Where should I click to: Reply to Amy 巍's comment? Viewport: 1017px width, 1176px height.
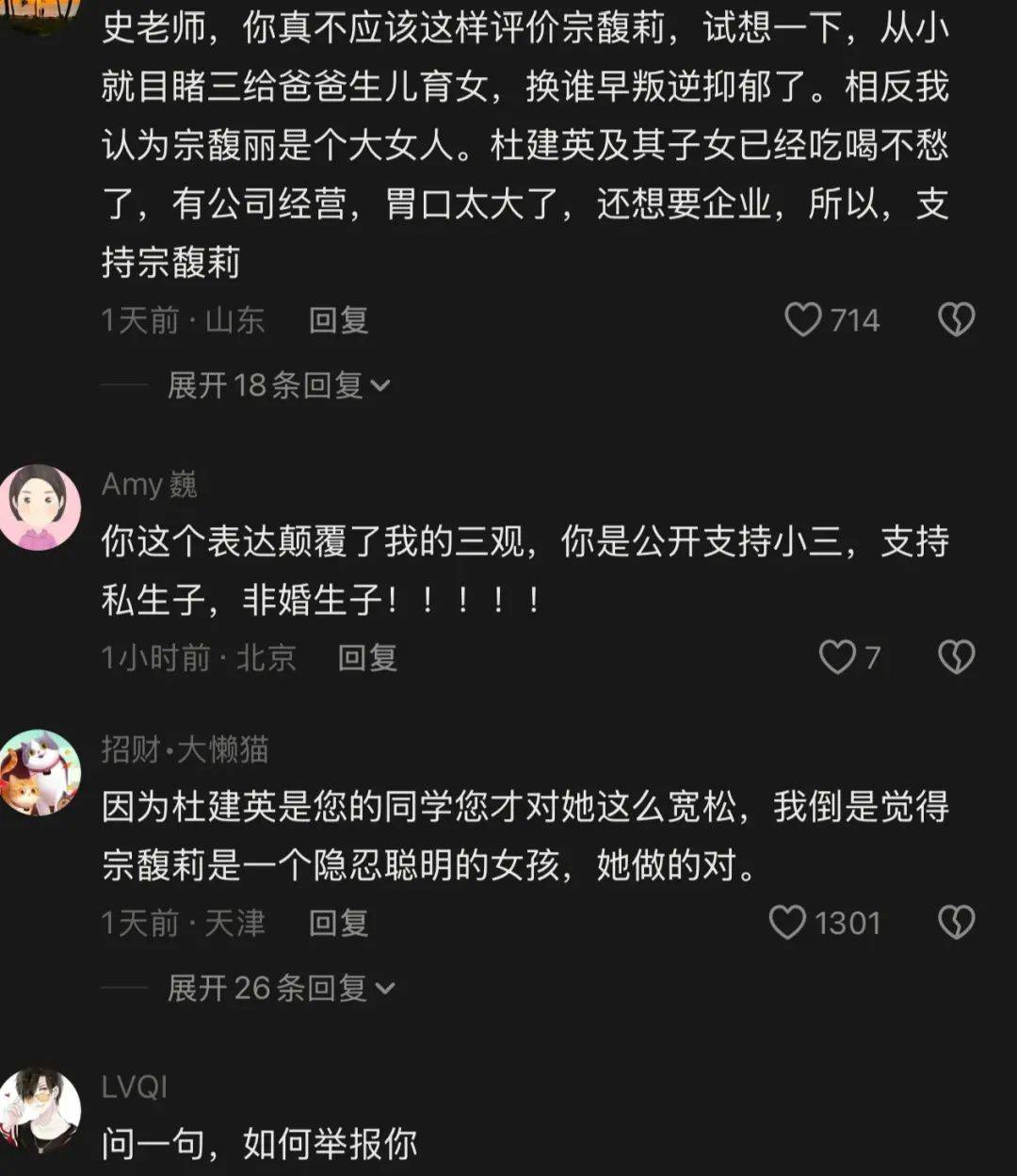coord(367,656)
